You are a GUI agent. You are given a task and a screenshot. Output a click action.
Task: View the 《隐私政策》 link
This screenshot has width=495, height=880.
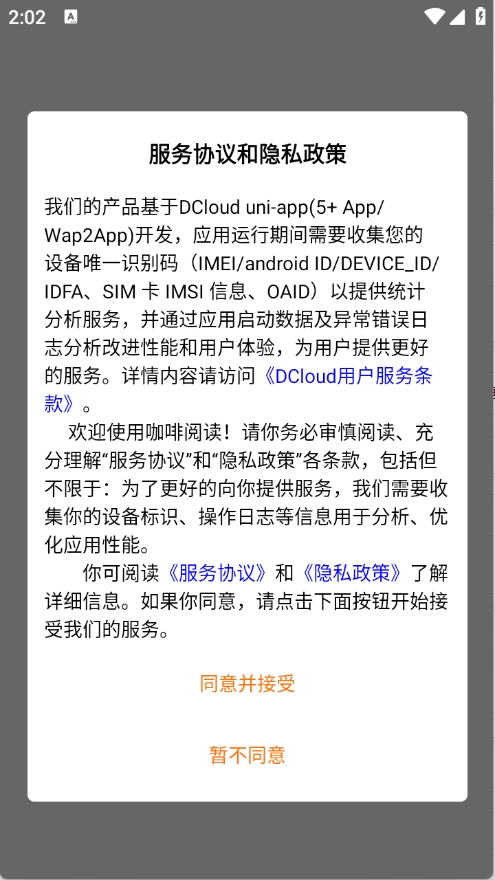click(x=352, y=573)
